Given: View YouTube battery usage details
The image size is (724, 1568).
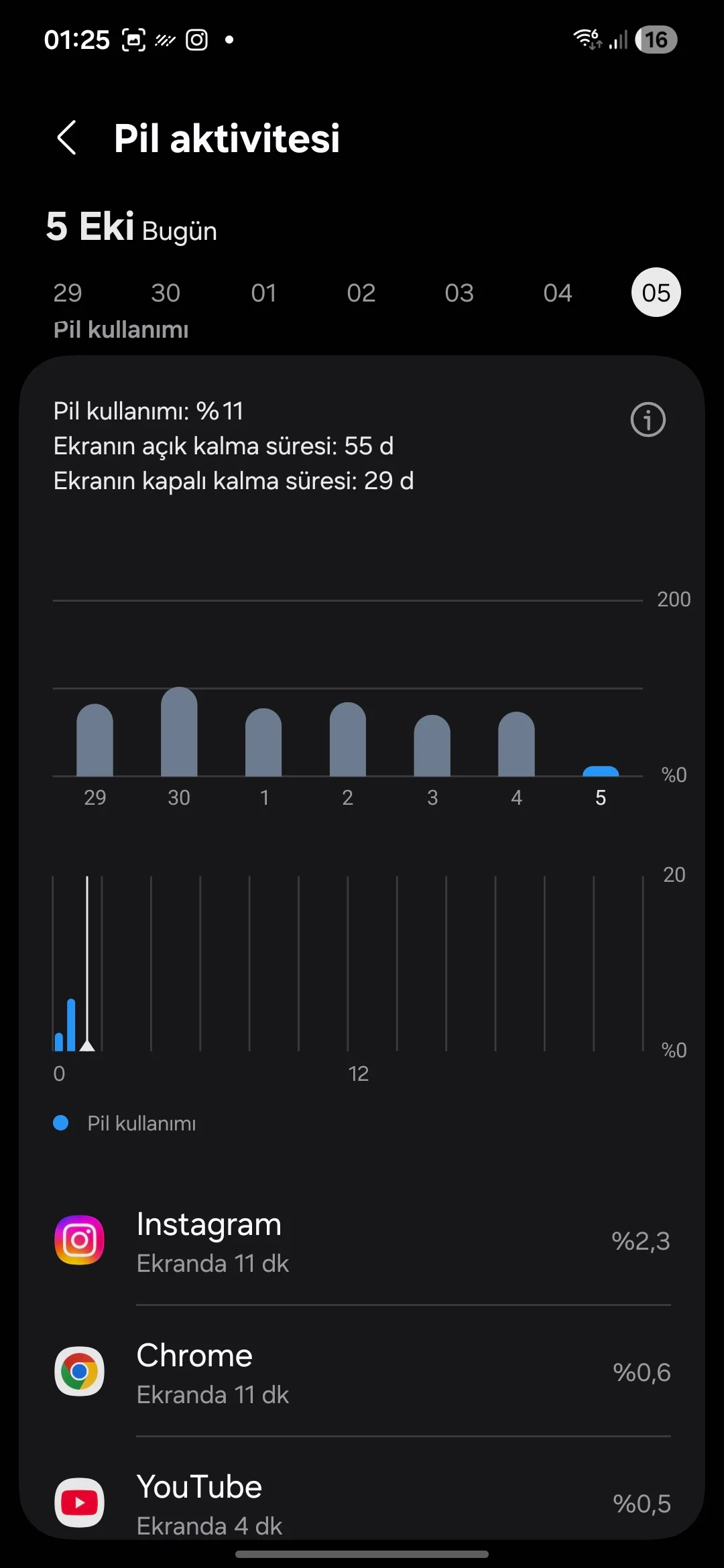Looking at the screenshot, I should coord(362,1502).
